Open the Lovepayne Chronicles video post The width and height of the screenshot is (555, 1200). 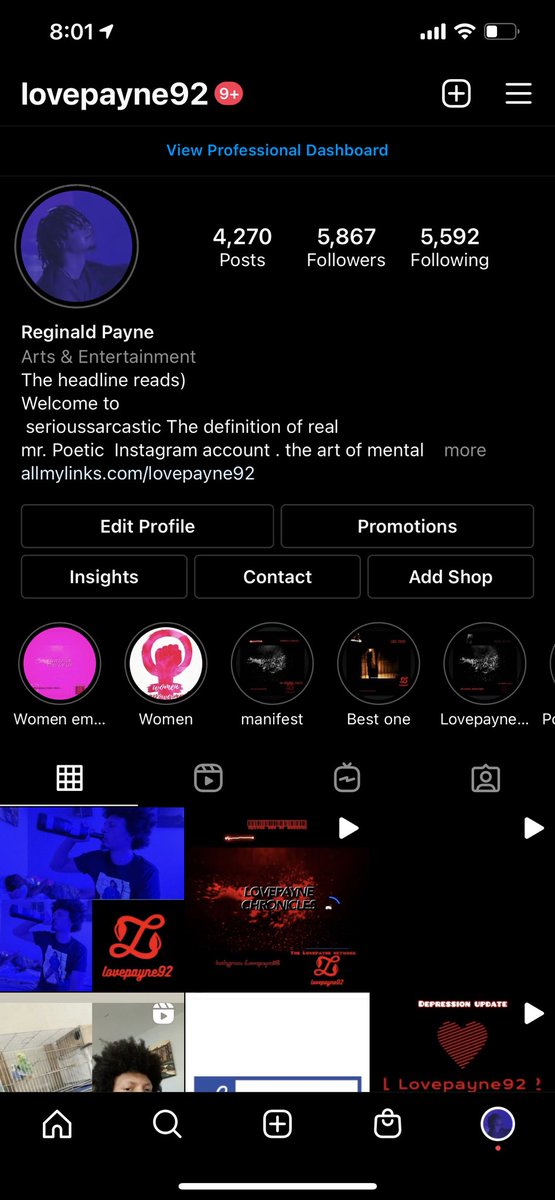[x=277, y=899]
